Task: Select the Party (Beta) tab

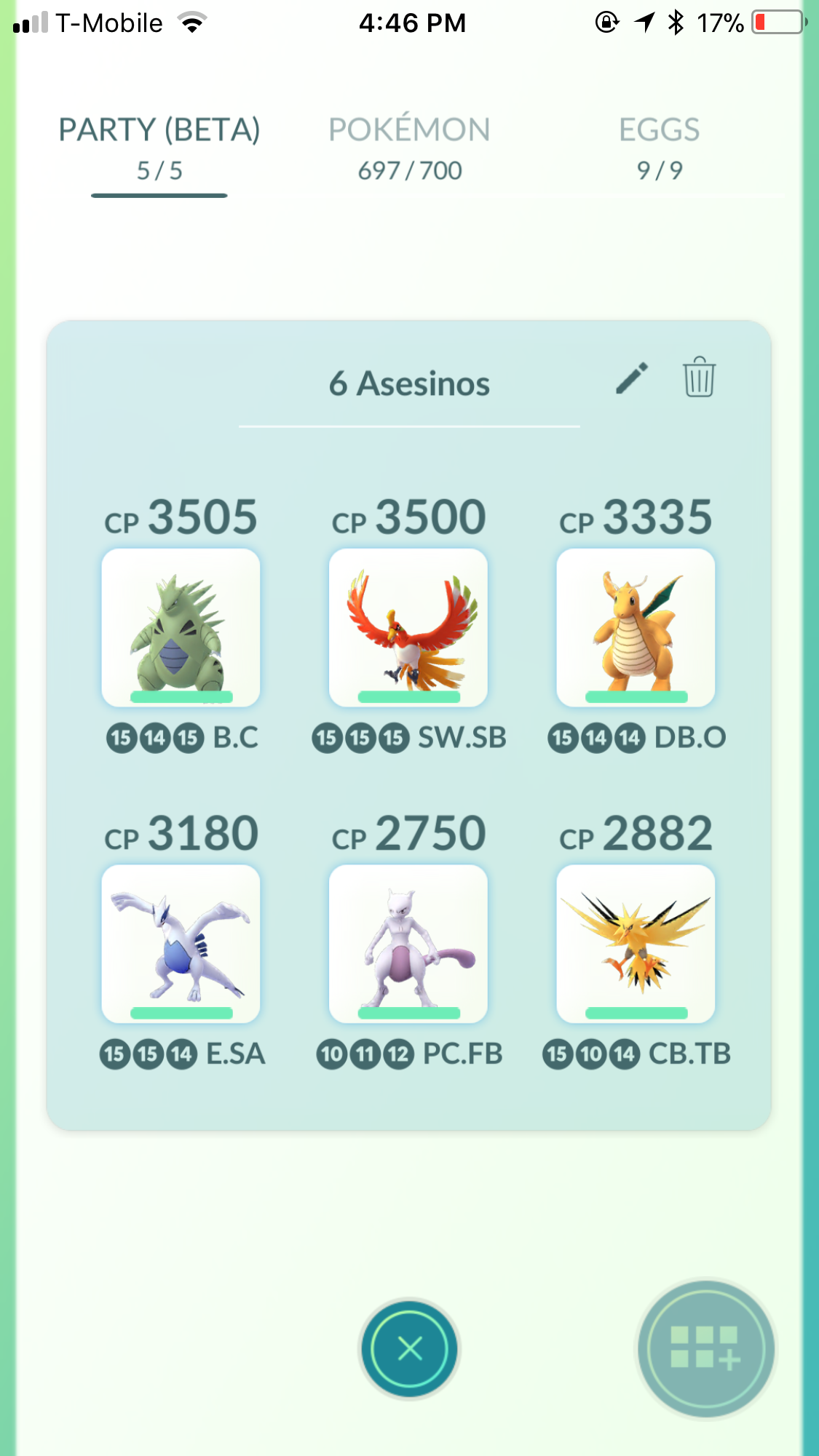Action: (x=159, y=149)
